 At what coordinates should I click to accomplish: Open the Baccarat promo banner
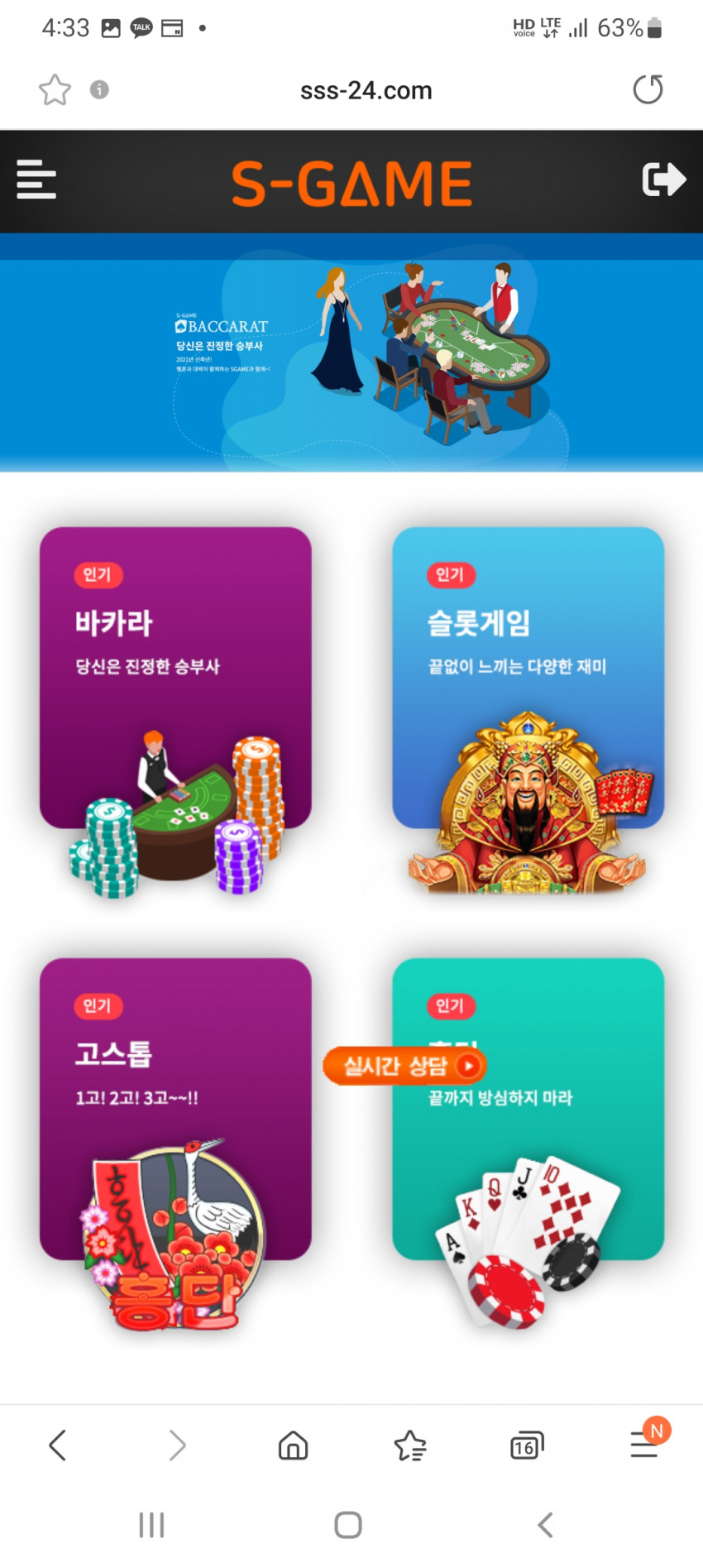click(x=351, y=352)
